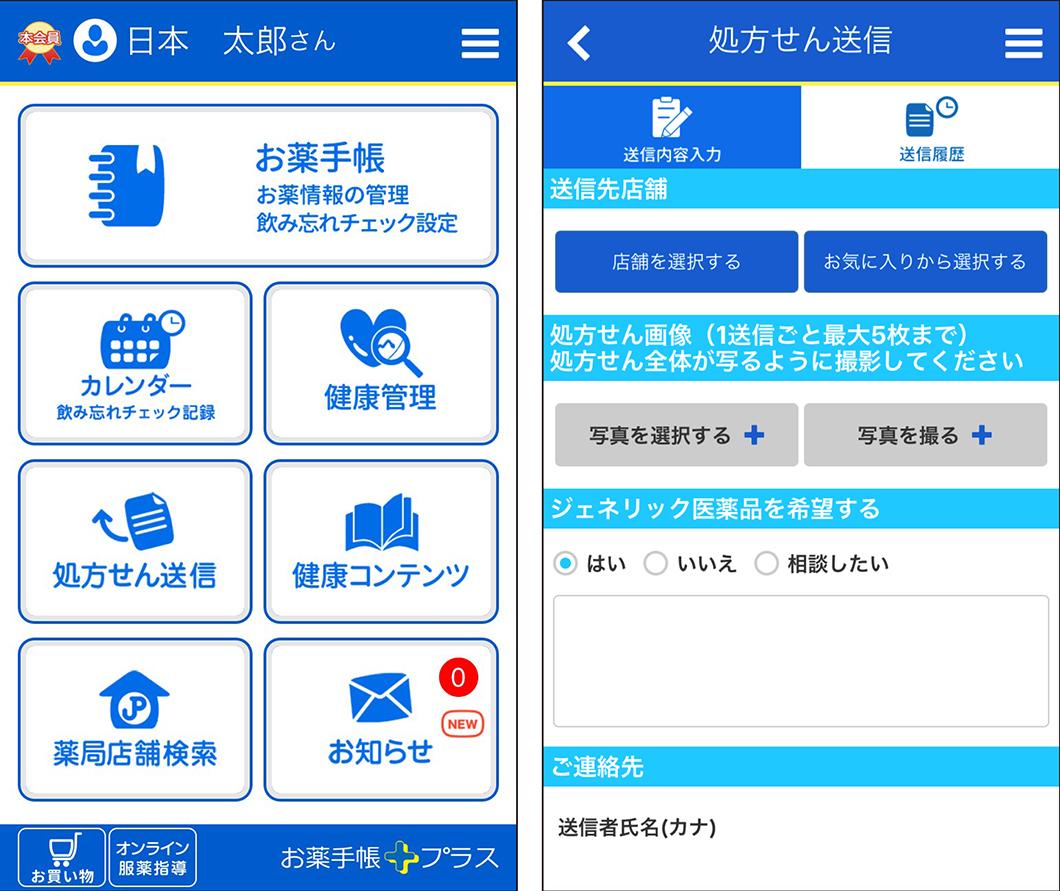Image resolution: width=1060 pixels, height=891 pixels.
Task: Tap 写真を撮る to take a photo
Action: pyautogui.click(x=925, y=435)
